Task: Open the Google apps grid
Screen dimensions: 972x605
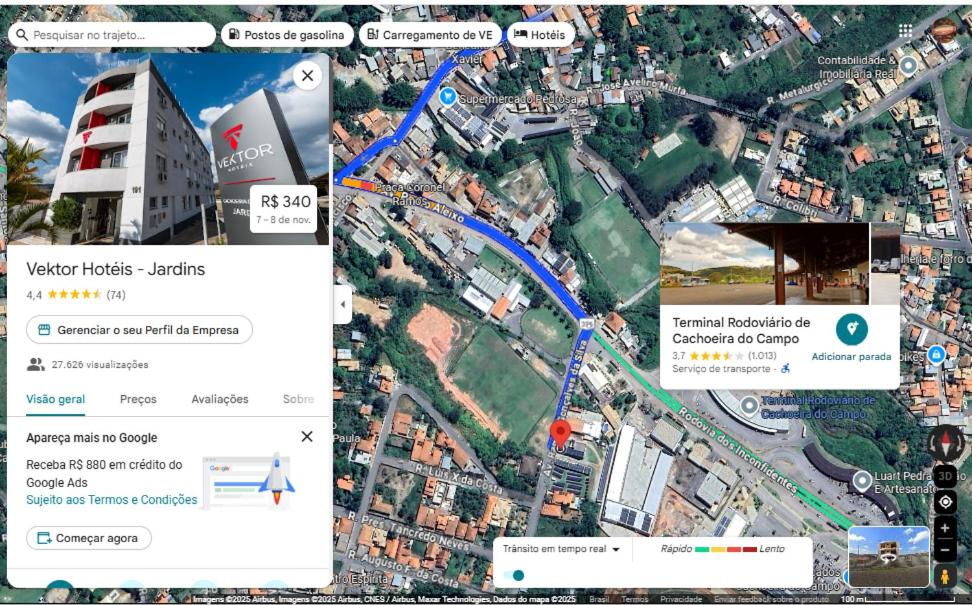Action: tap(905, 31)
